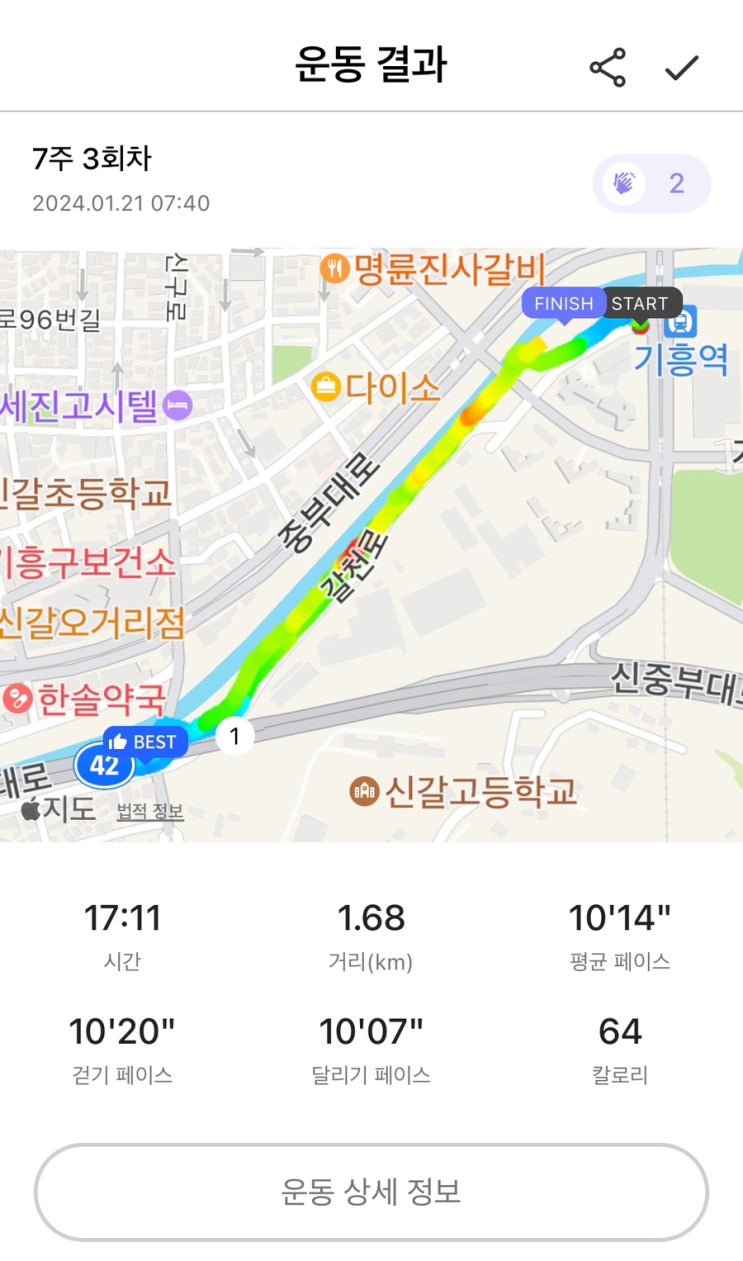Confirm with the checkmark icon
The image size is (743, 1261).
click(x=682, y=67)
